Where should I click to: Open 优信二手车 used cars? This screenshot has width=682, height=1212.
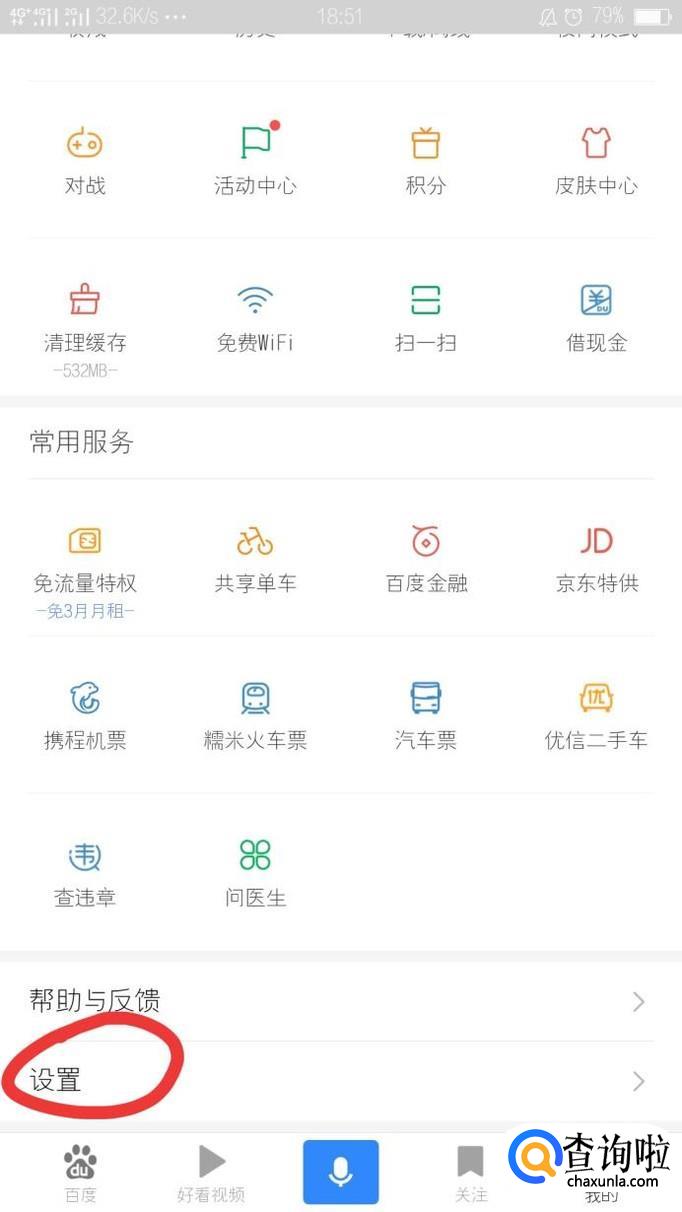tap(596, 714)
